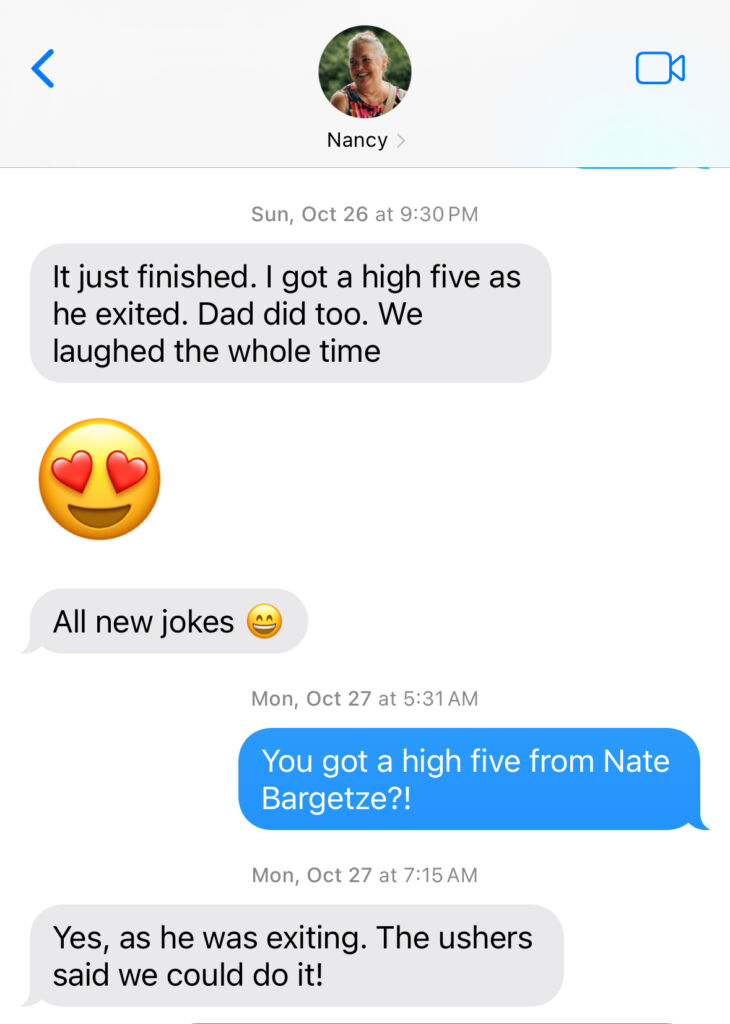Start a FaceTime video call with Nancy
The width and height of the screenshot is (730, 1024).
(660, 68)
